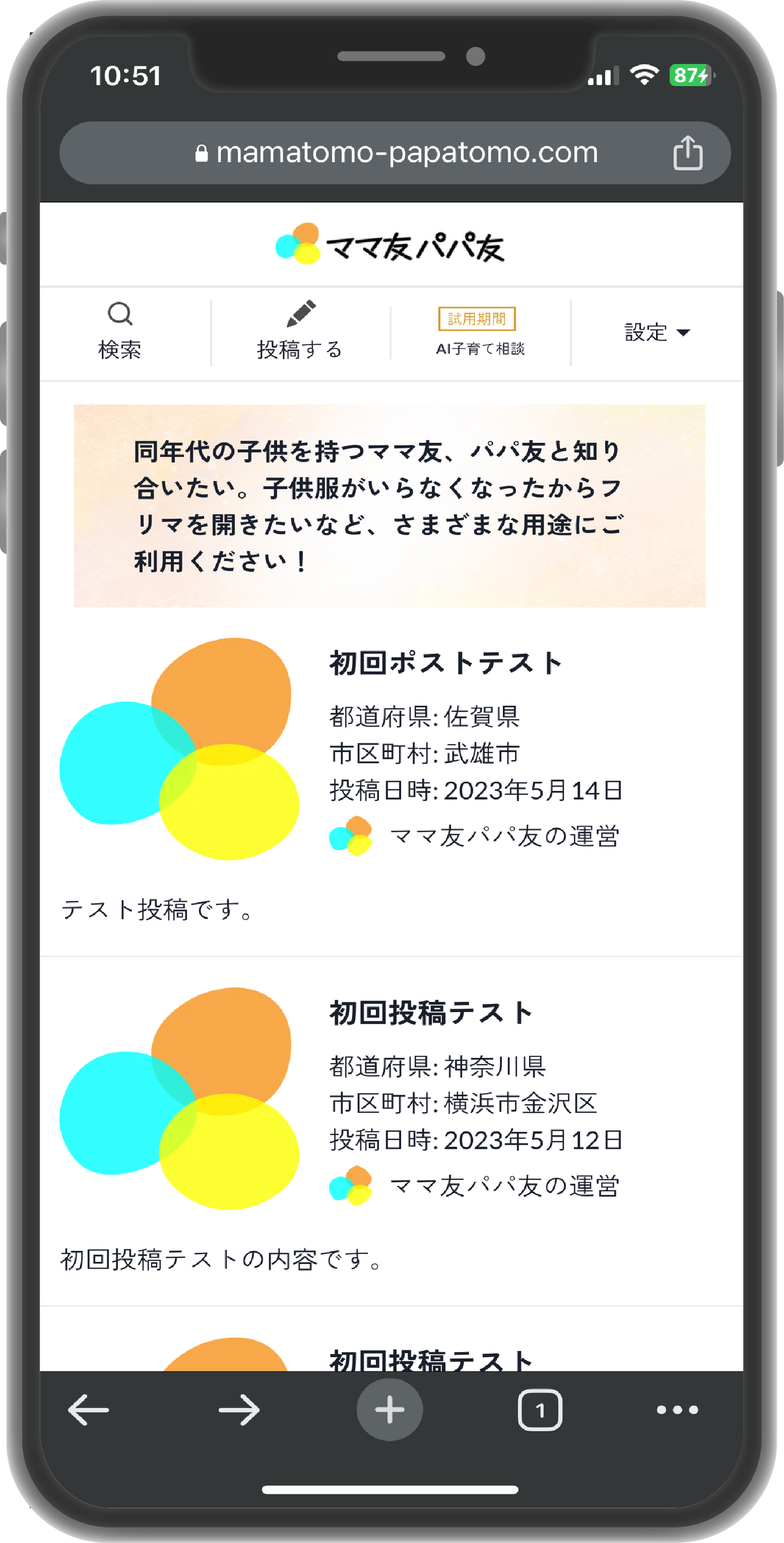The image size is (784, 1543).
Task: Open a new browser tab
Action: click(390, 1410)
